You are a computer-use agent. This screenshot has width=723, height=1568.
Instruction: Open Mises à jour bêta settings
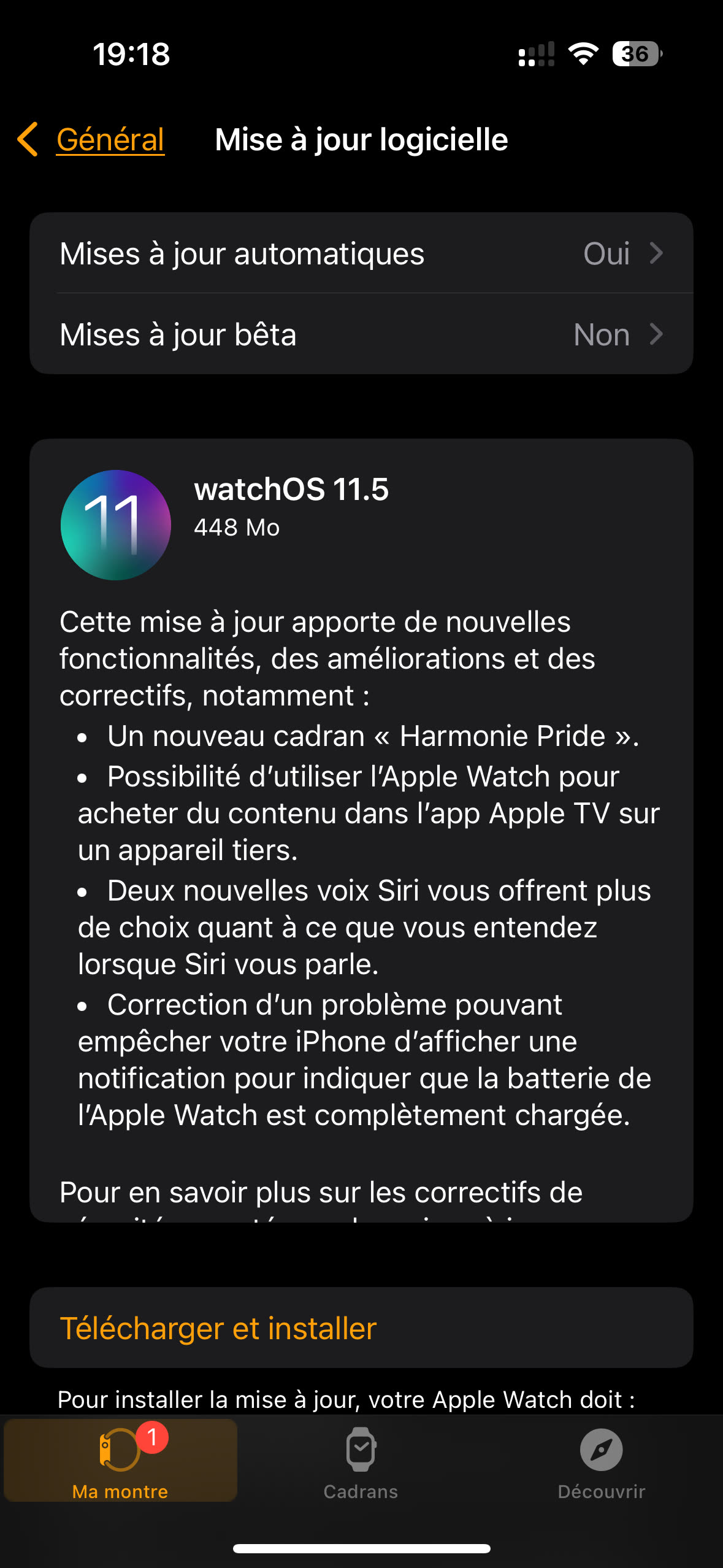pyautogui.click(x=361, y=334)
